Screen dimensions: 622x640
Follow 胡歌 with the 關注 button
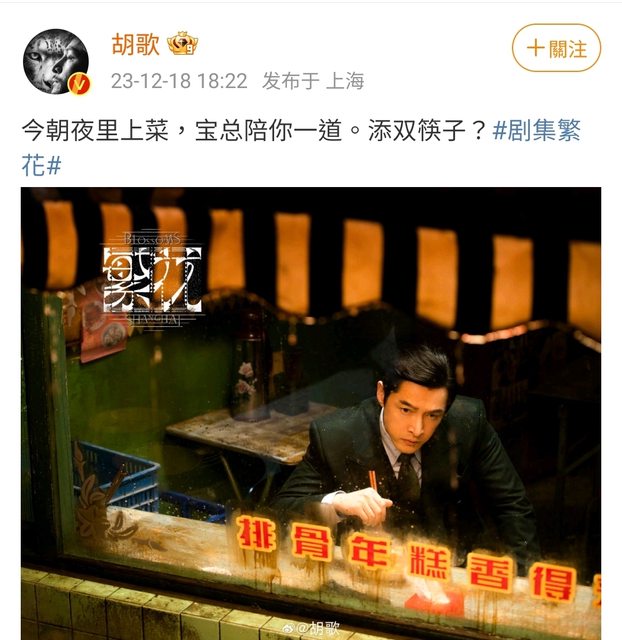click(556, 48)
